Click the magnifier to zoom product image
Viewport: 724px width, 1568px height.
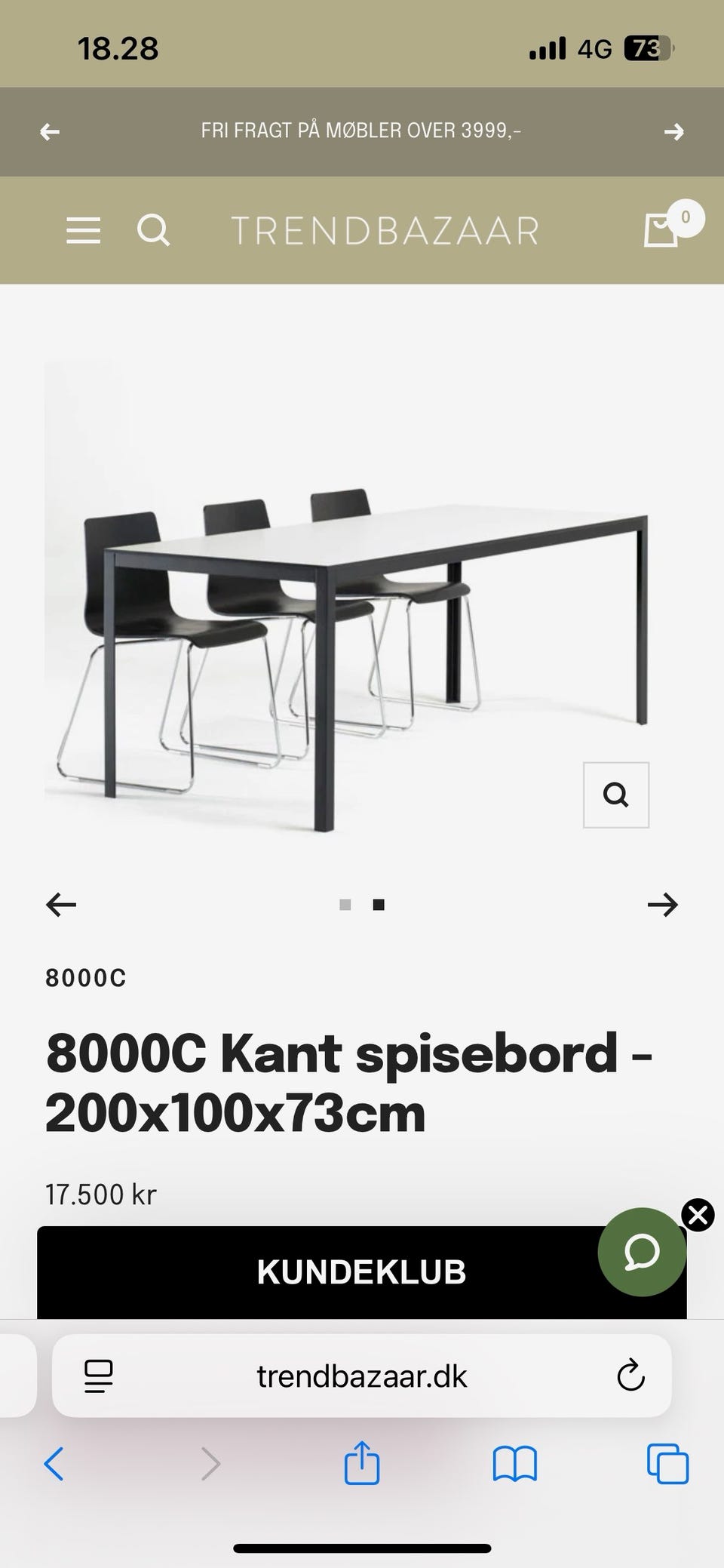[615, 795]
